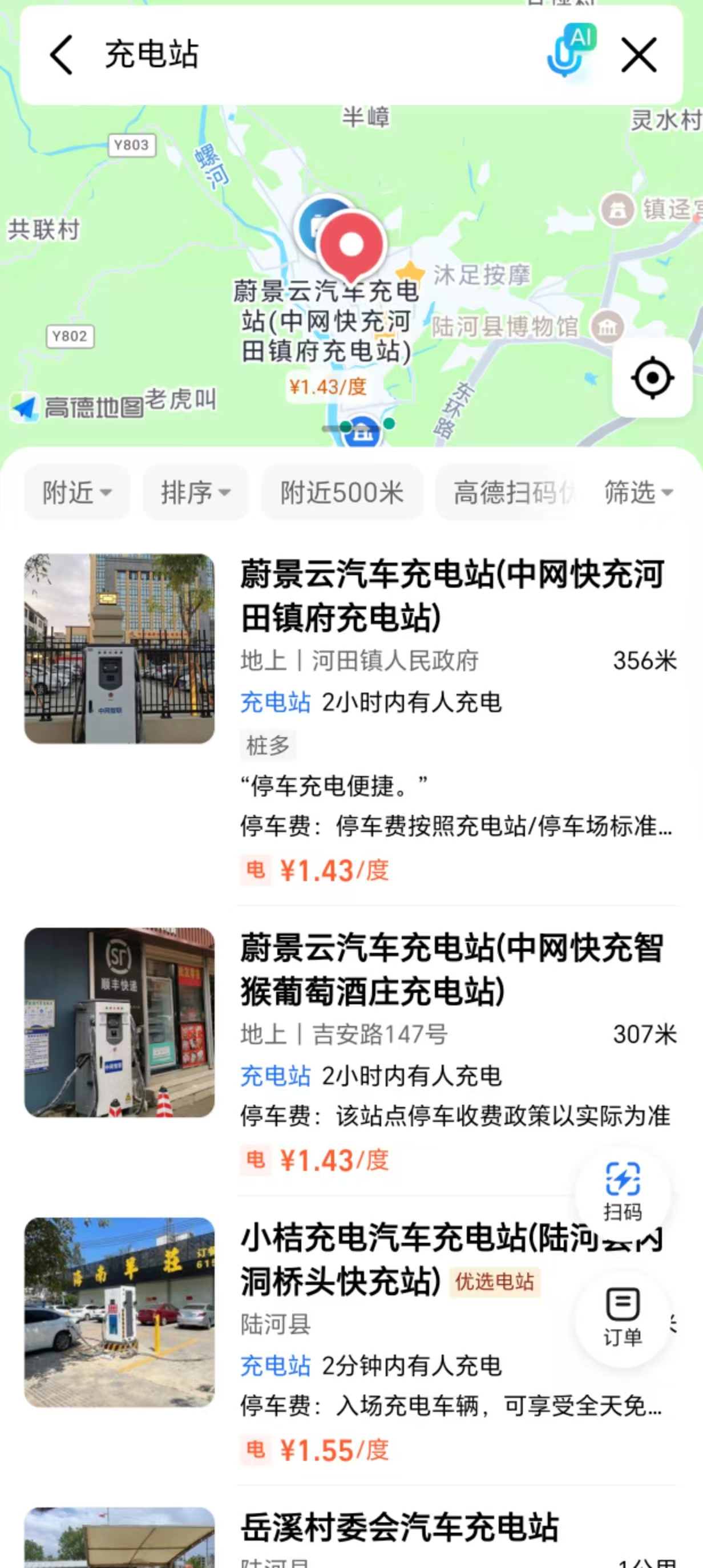This screenshot has width=703, height=1568.
Task: Open the 排序 sorting dropdown
Action: coord(195,493)
